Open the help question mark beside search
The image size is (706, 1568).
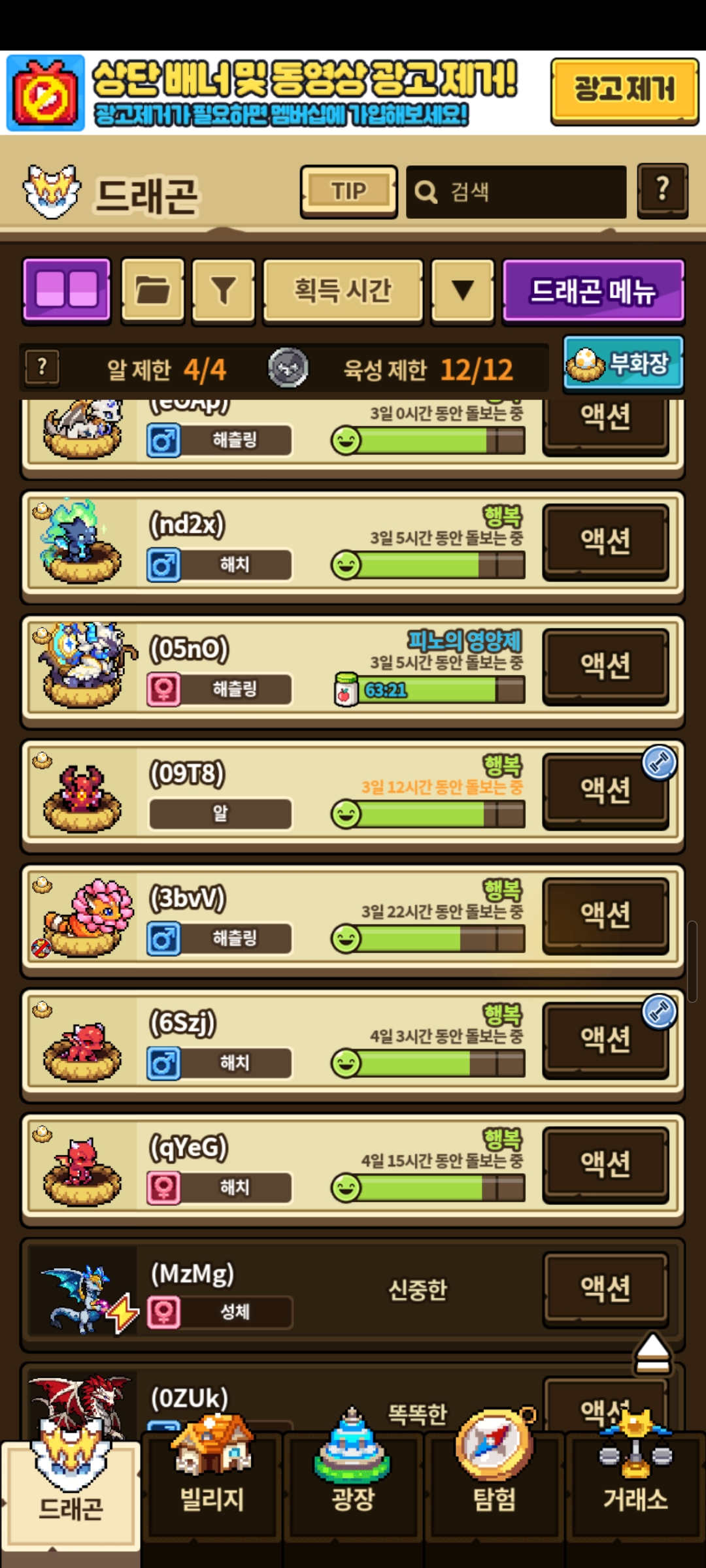pyautogui.click(x=662, y=190)
